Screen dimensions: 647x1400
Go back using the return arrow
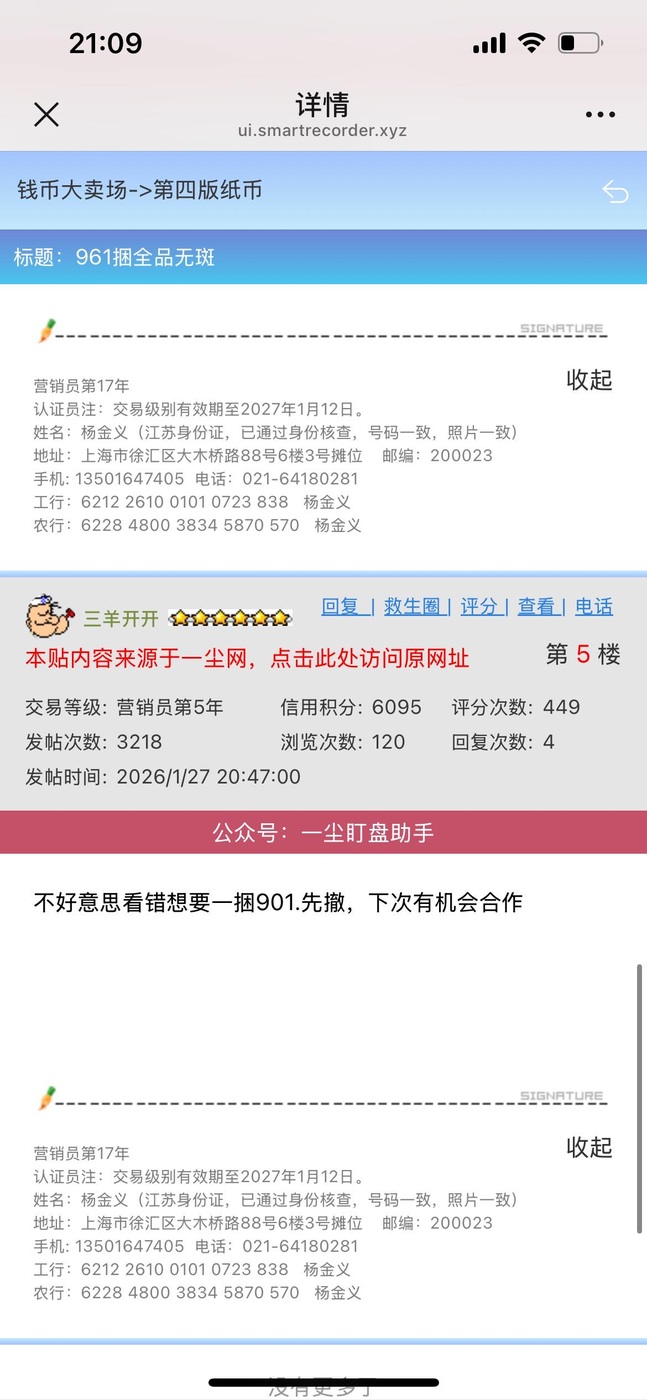pyautogui.click(x=614, y=192)
